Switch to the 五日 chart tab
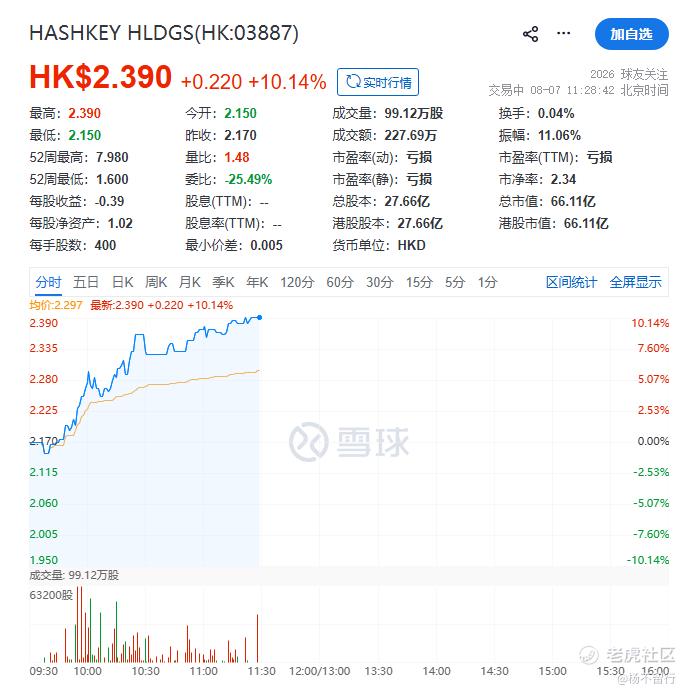688x694 pixels. [x=86, y=282]
